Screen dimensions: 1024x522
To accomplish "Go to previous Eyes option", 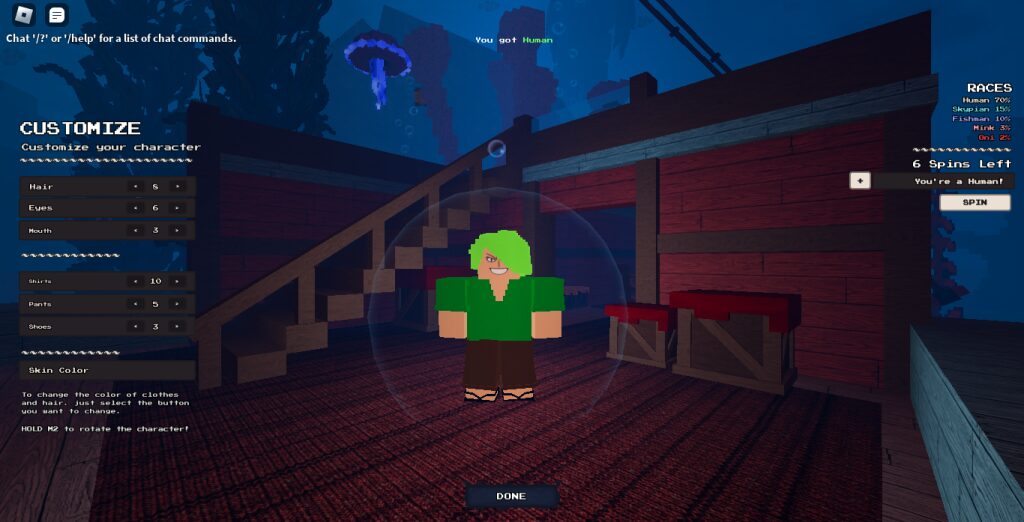I will pos(135,208).
